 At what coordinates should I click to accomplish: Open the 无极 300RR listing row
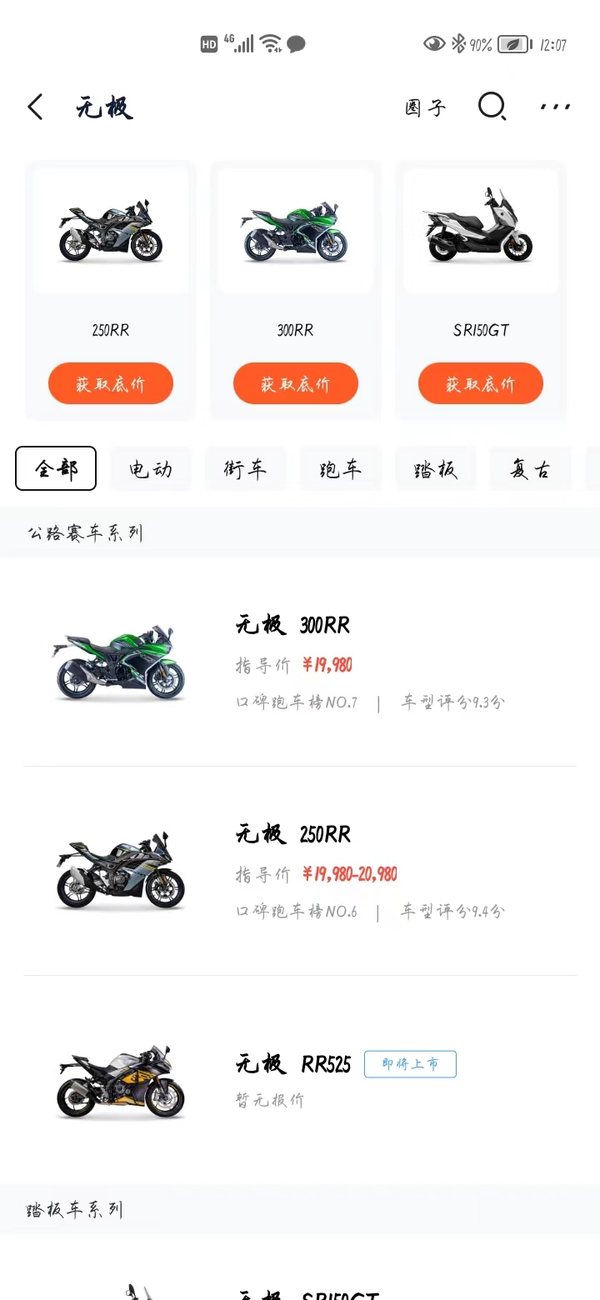pyautogui.click(x=300, y=662)
